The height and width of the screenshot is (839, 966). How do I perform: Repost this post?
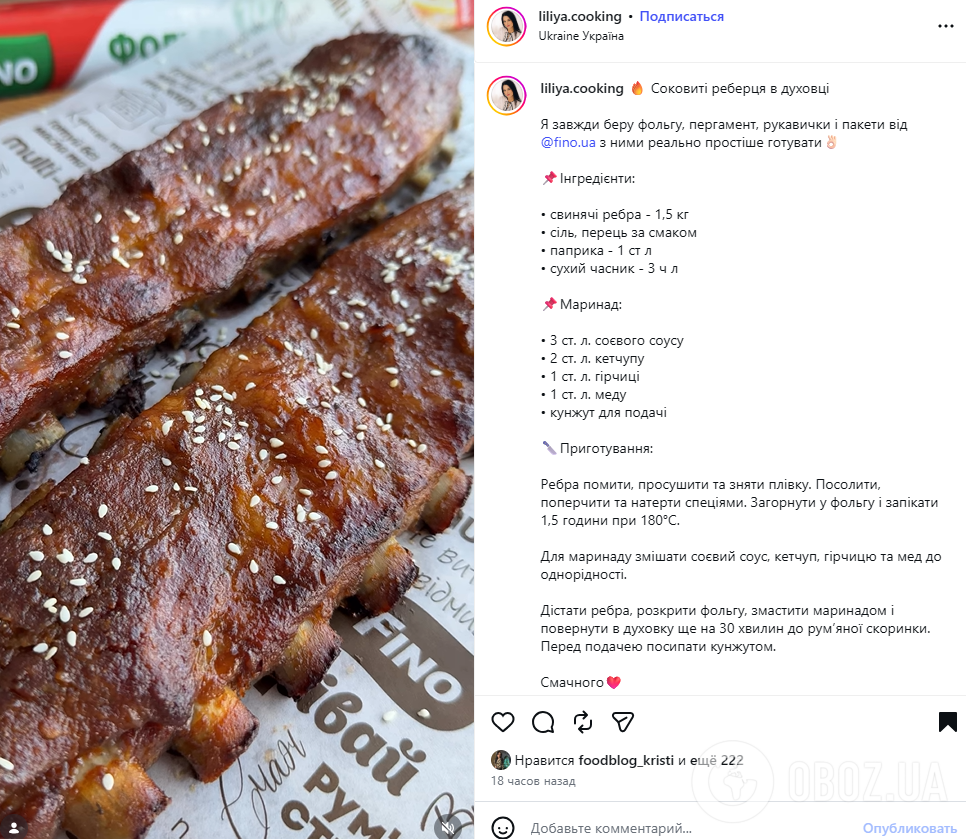583,722
